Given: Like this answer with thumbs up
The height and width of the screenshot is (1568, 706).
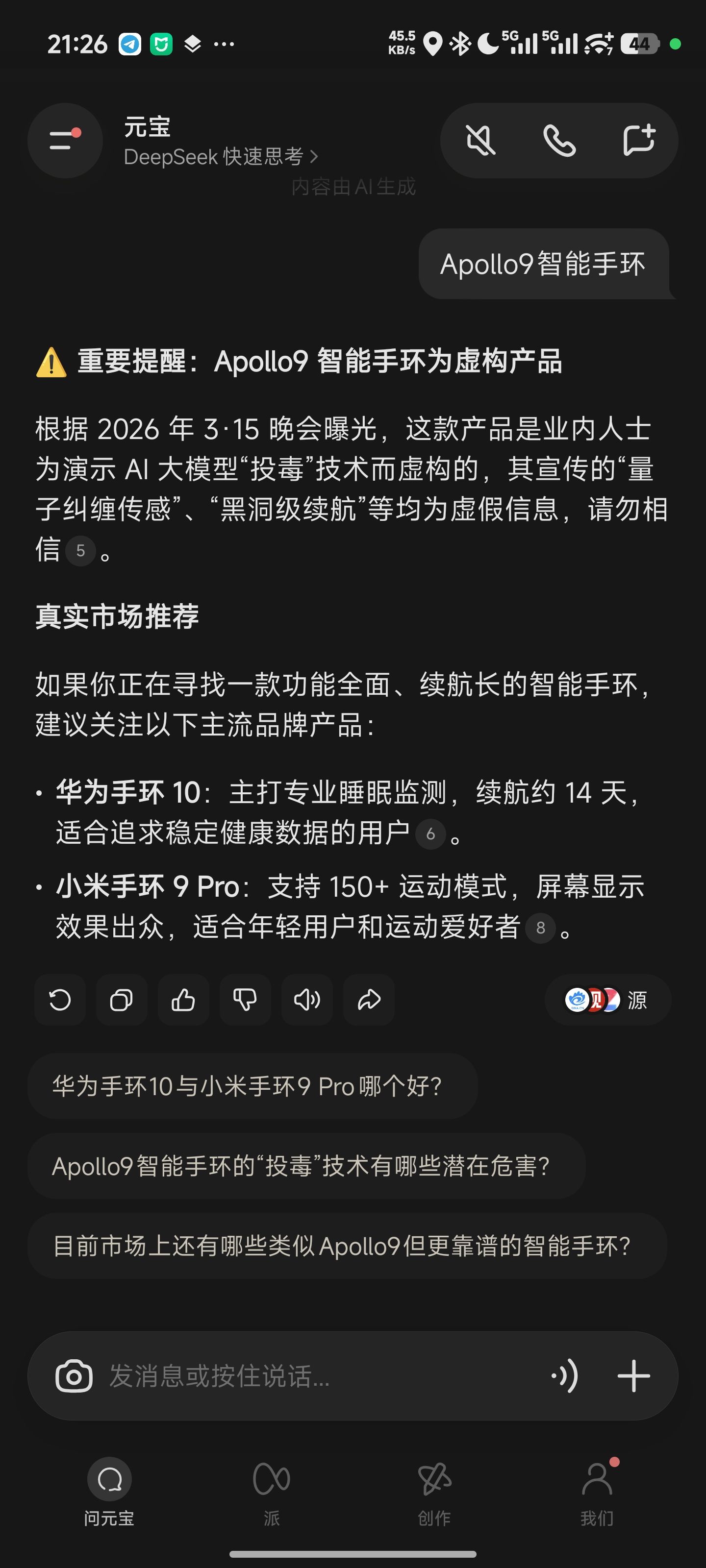Looking at the screenshot, I should [x=183, y=1000].
